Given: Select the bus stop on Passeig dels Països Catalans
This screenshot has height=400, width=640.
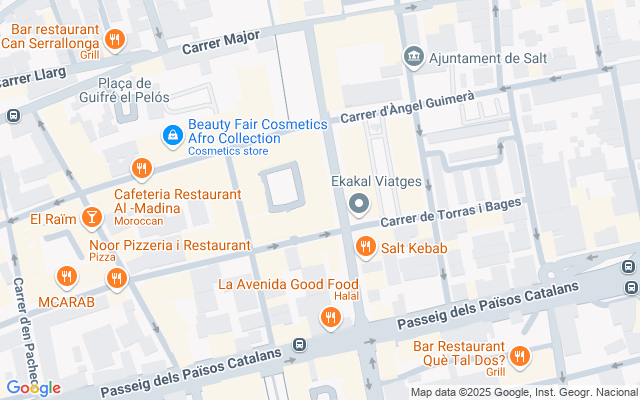Looking at the screenshot, I should coord(299,345).
